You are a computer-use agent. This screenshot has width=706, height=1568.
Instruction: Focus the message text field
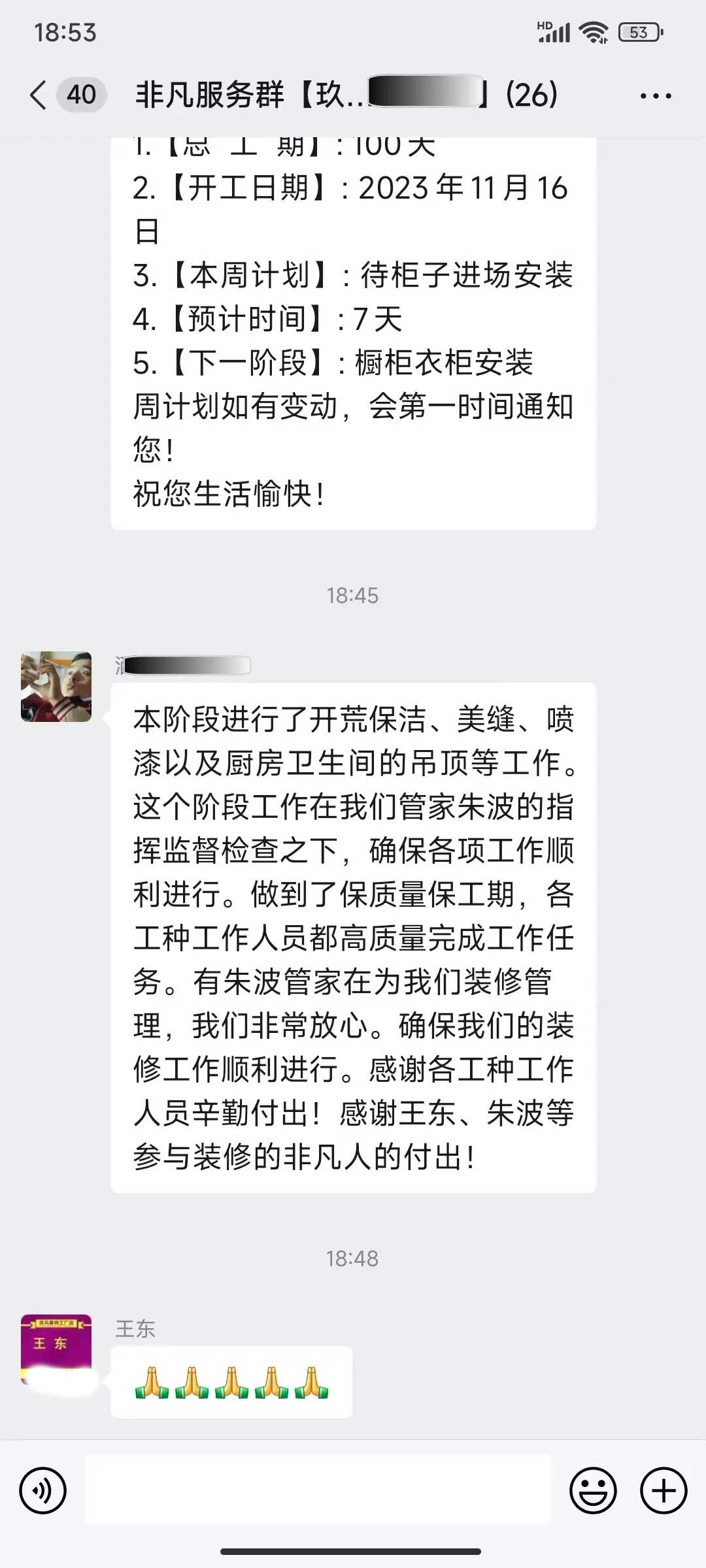pos(318,1490)
